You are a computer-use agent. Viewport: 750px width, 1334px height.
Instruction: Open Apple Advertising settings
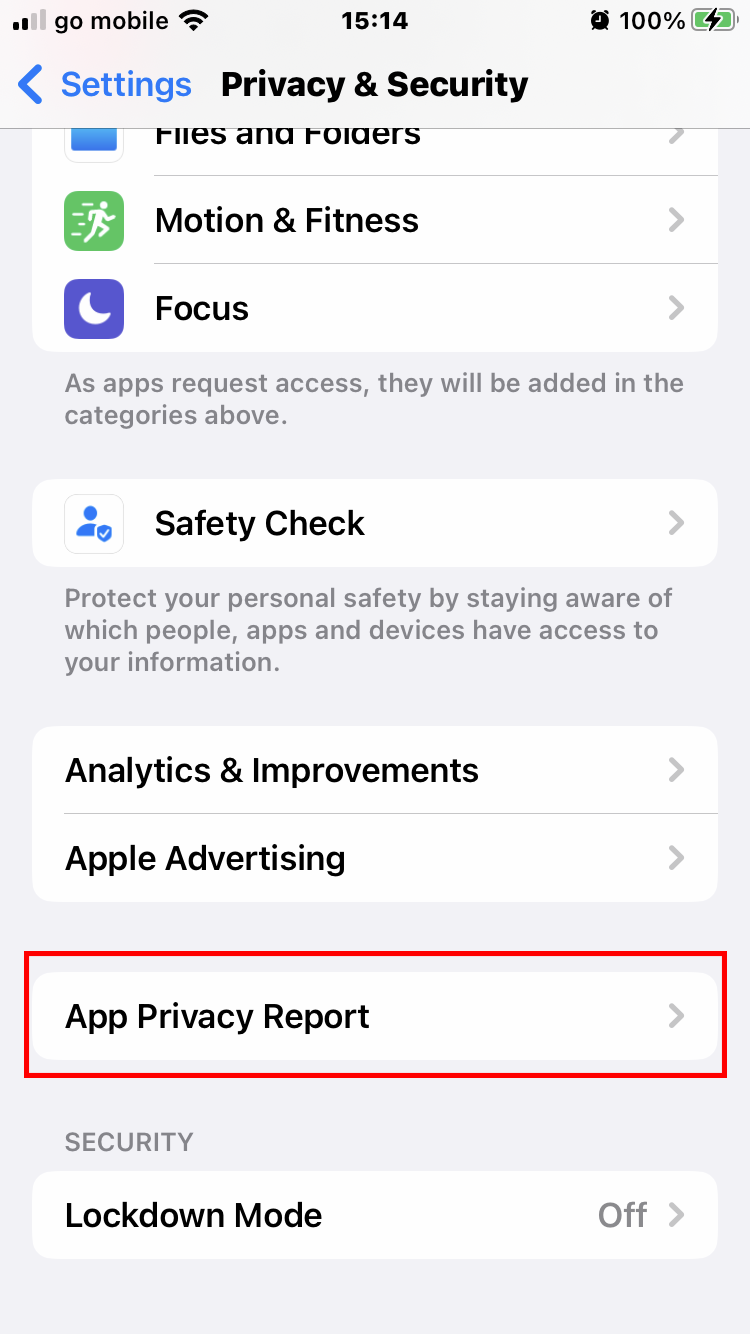(375, 858)
